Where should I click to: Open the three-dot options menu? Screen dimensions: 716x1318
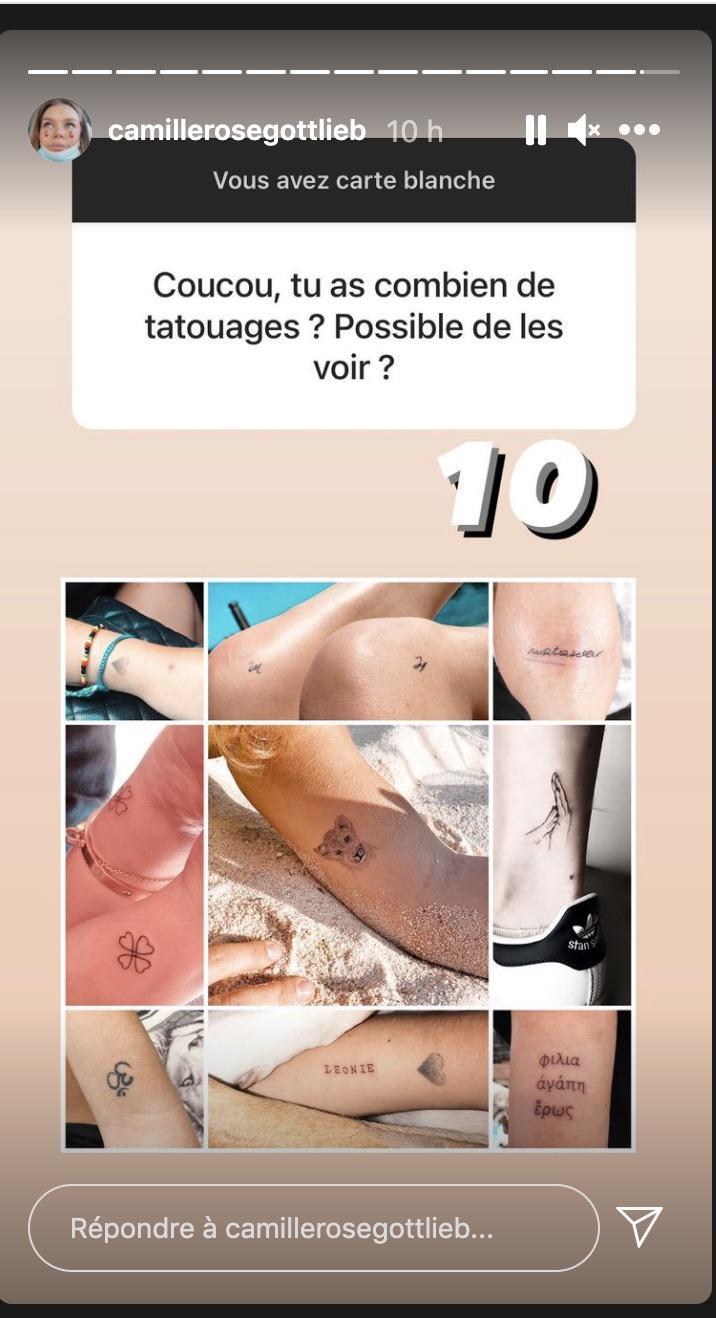coord(639,130)
